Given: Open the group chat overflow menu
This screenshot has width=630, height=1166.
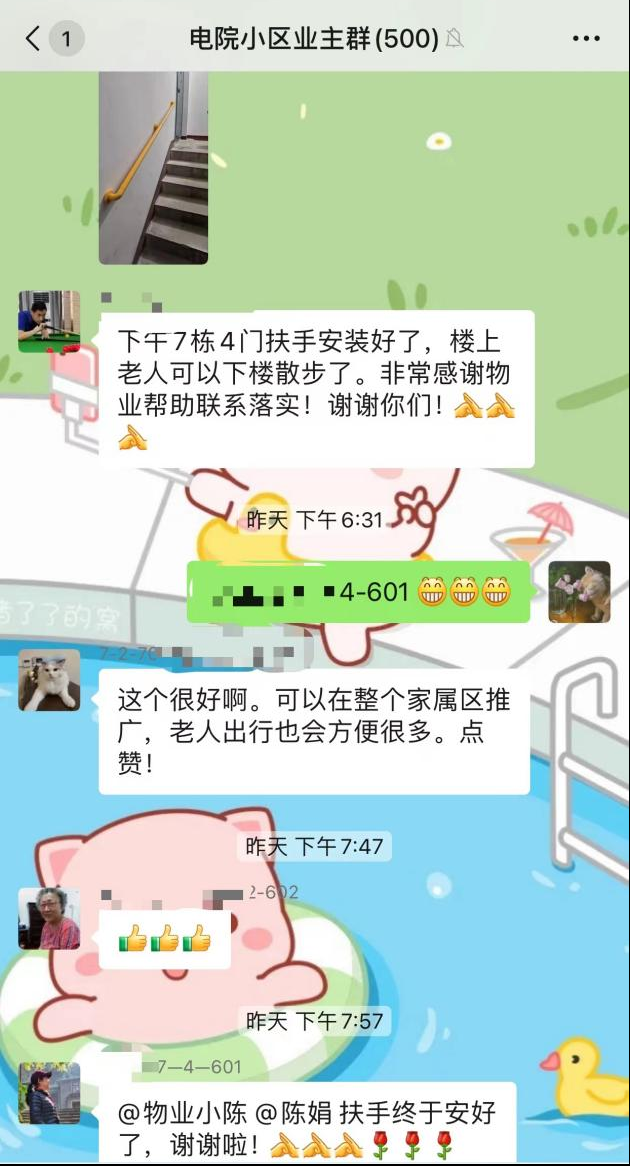Looking at the screenshot, I should pyautogui.click(x=586, y=39).
